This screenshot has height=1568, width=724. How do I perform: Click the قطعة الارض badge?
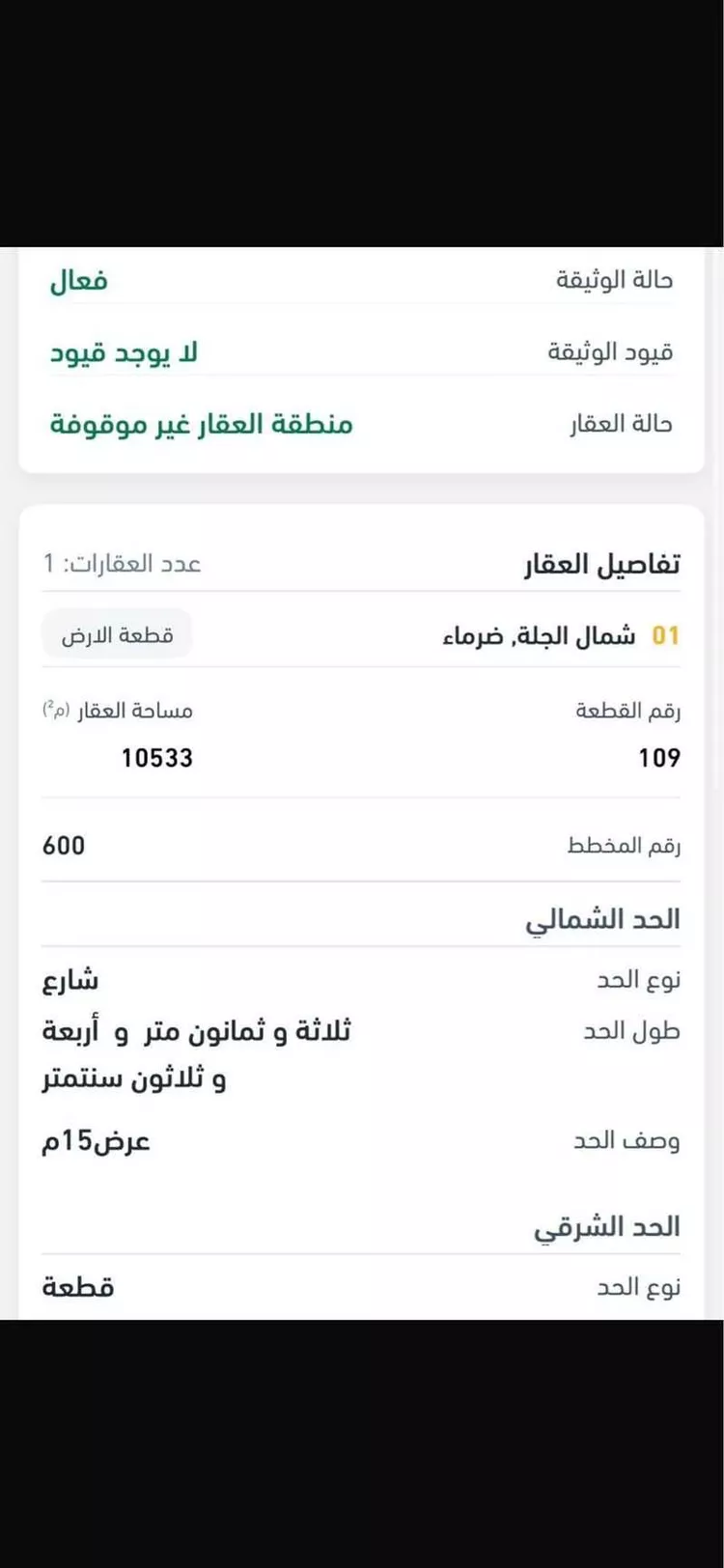(117, 633)
